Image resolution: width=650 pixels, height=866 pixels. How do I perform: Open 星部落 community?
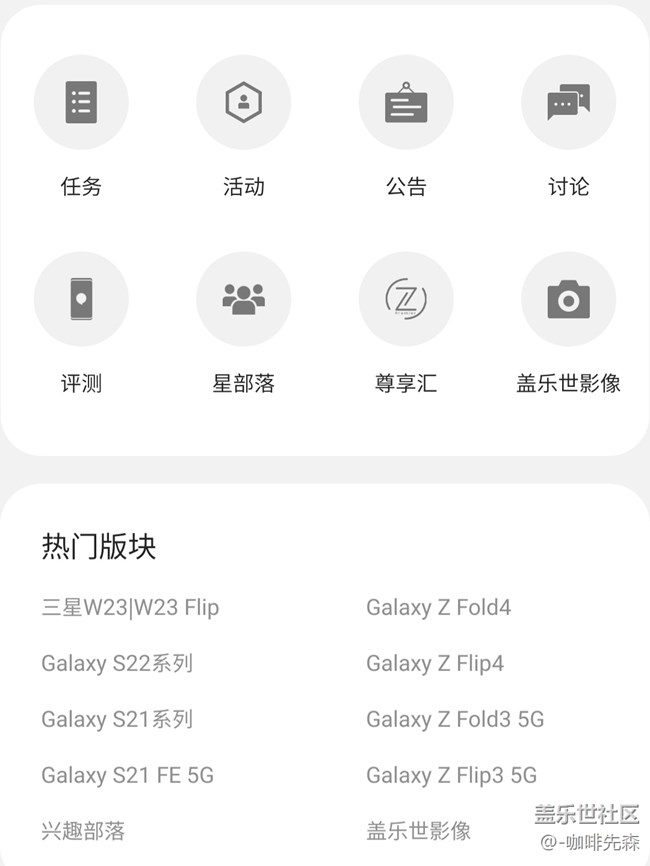point(243,299)
